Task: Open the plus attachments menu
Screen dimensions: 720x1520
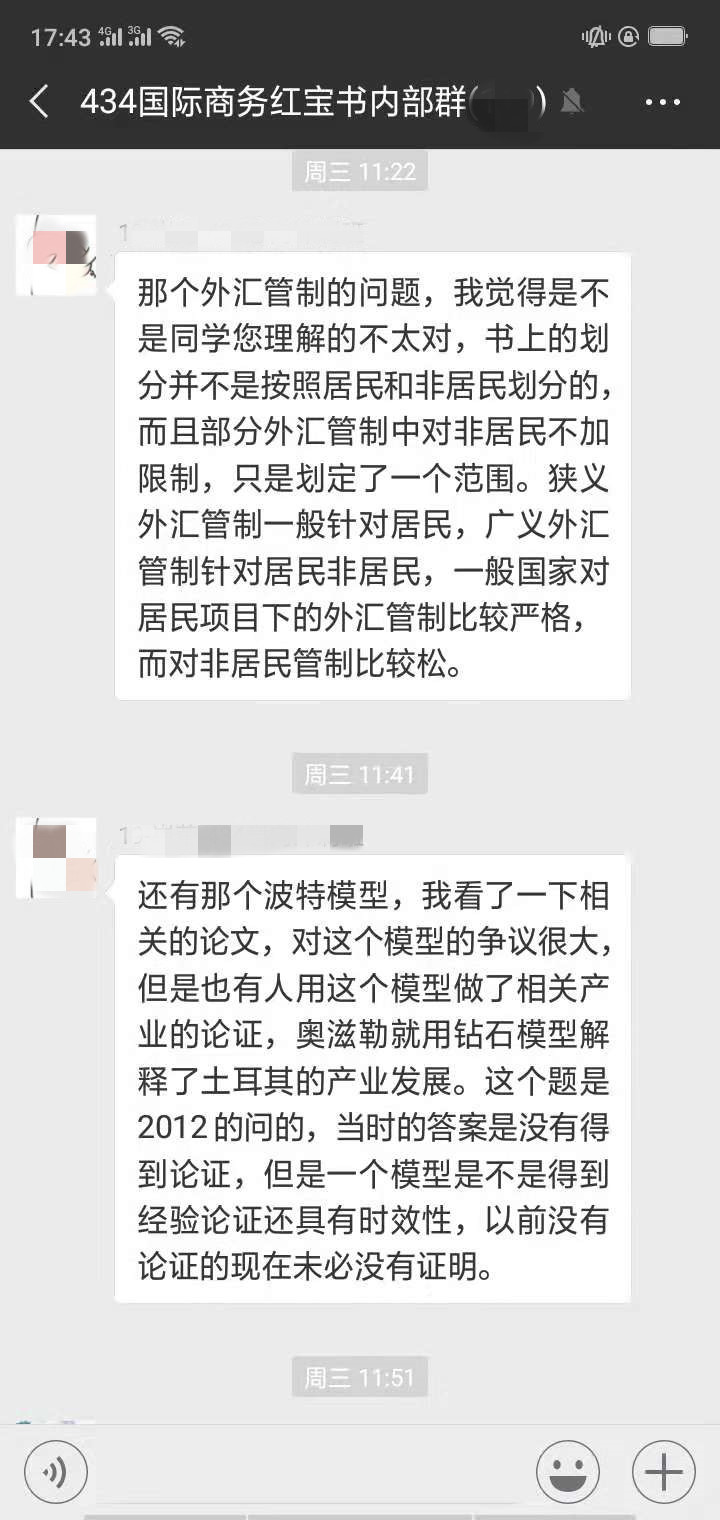Action: coord(664,1472)
